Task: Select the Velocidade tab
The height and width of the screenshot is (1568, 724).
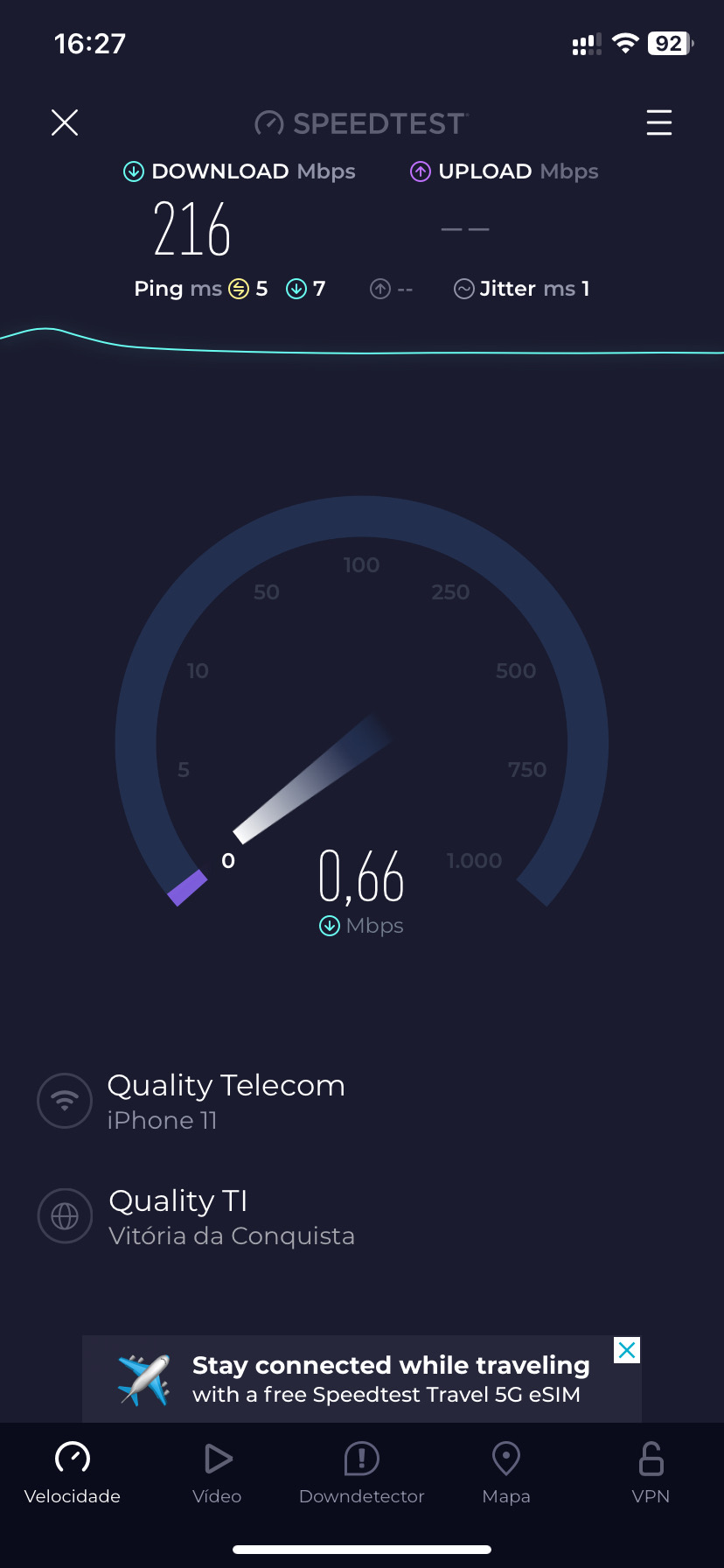Action: click(73, 1473)
